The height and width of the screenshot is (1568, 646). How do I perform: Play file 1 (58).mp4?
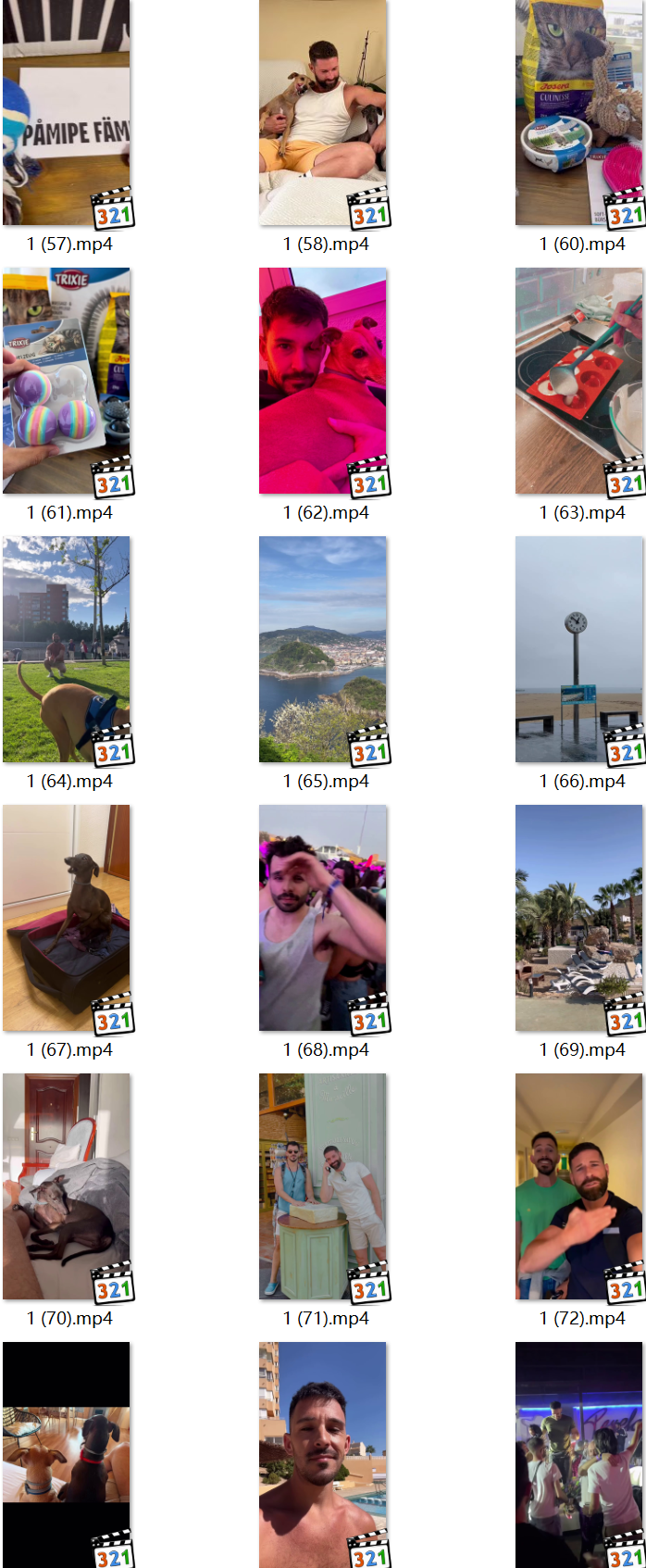(x=322, y=113)
